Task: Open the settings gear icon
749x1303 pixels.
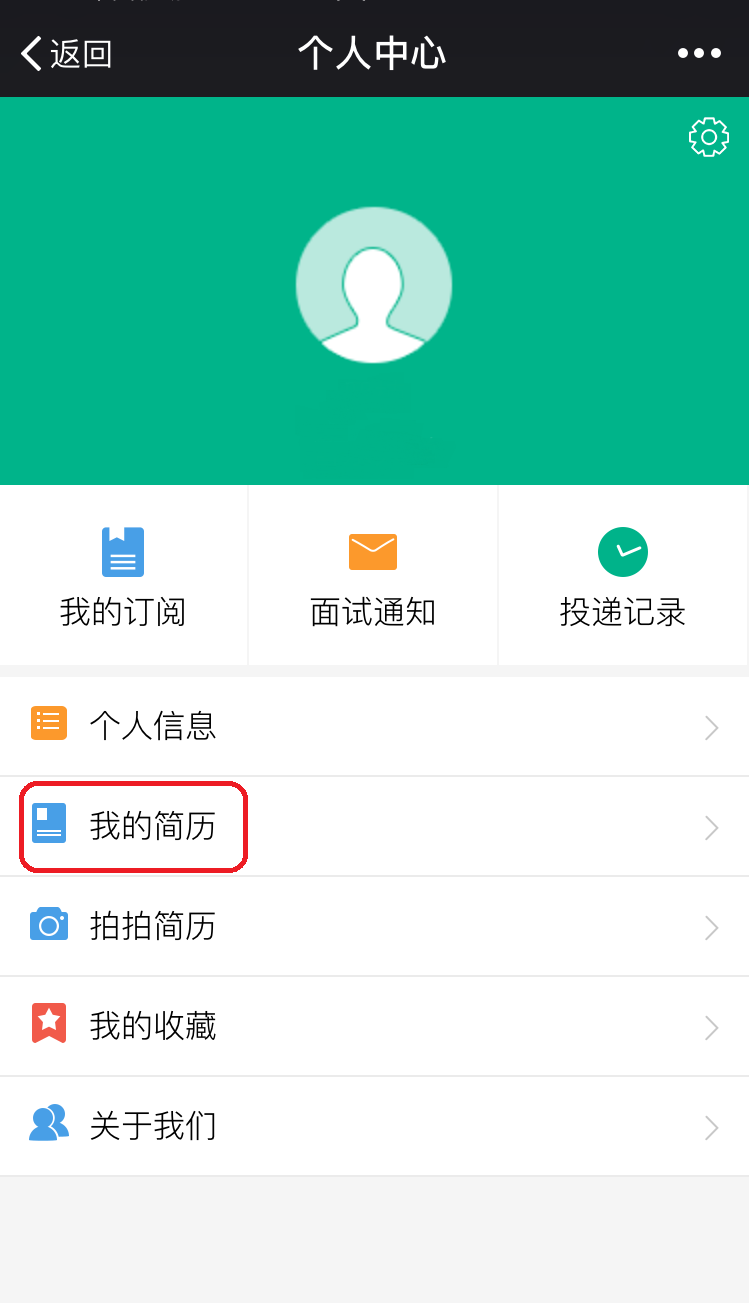Action: coord(709,137)
